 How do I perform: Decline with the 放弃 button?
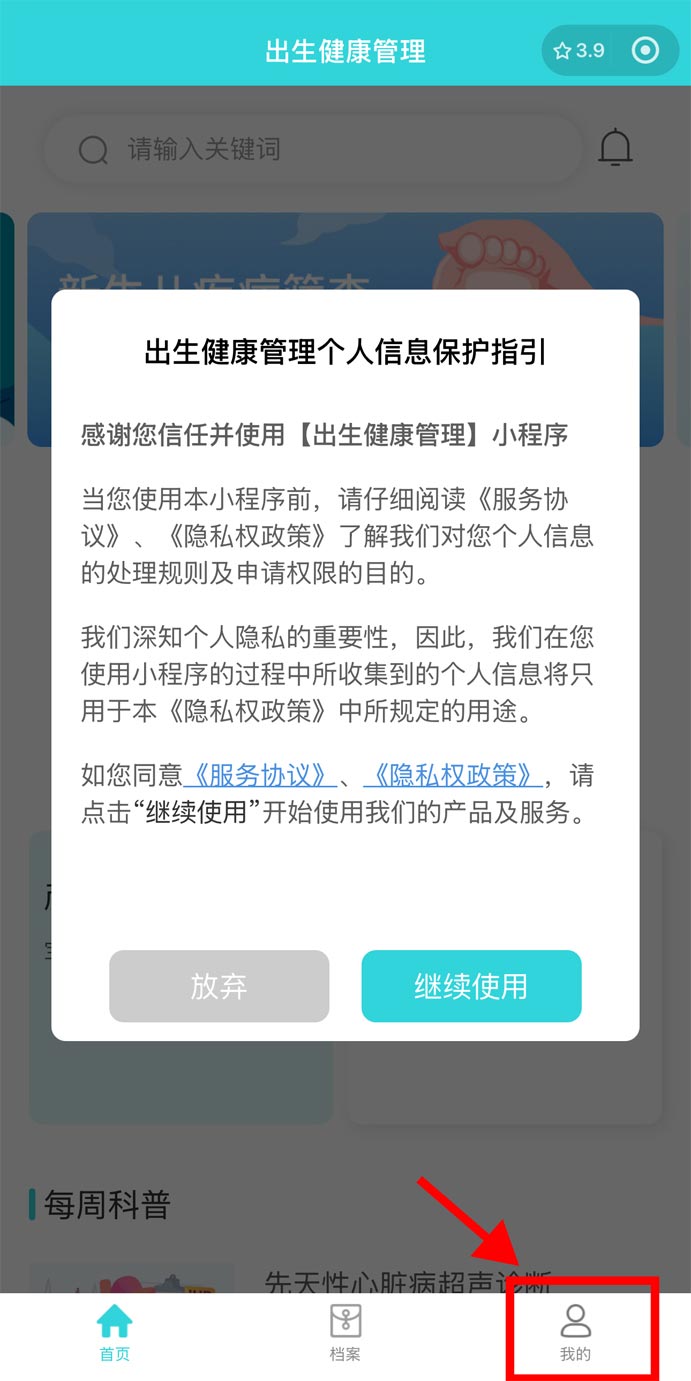point(219,986)
